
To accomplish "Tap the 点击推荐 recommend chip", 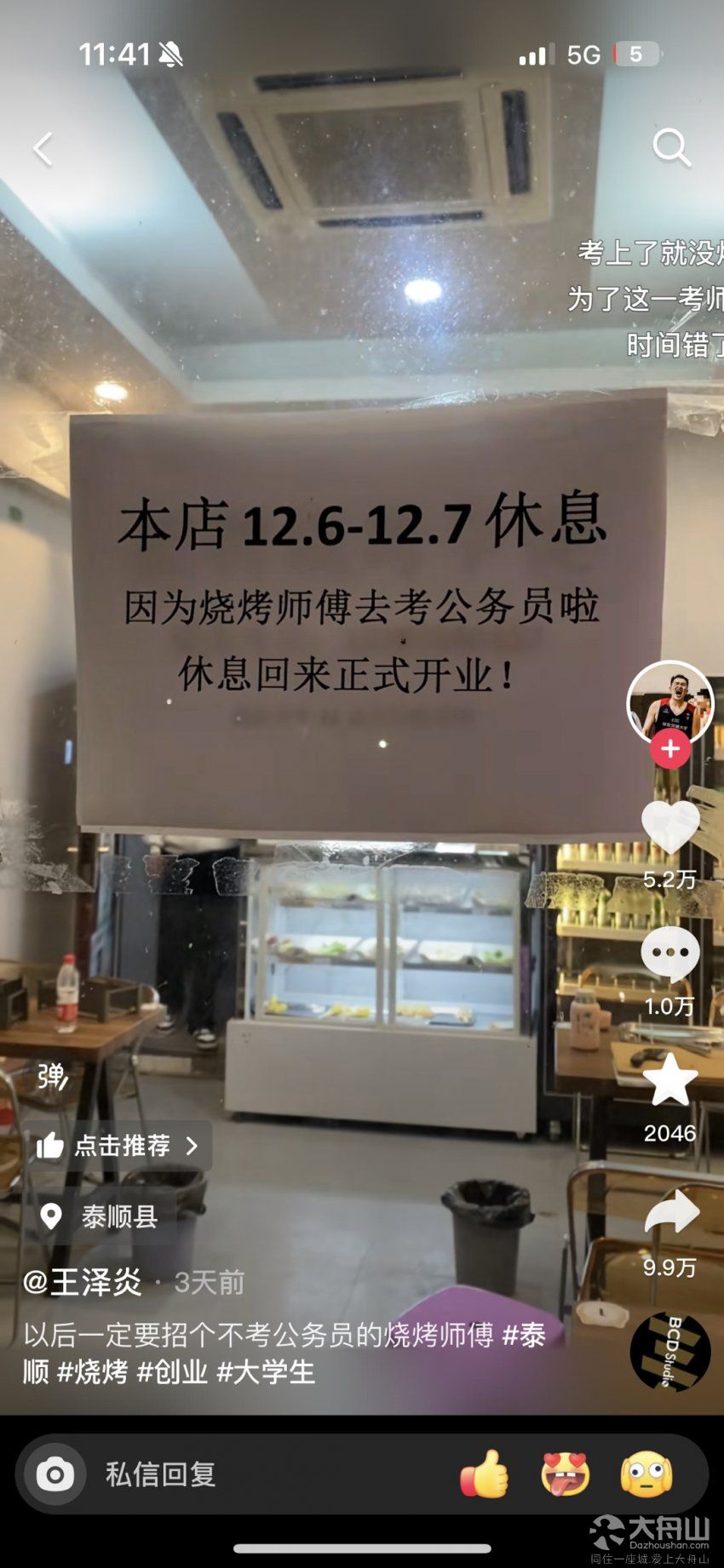I will [x=118, y=1146].
